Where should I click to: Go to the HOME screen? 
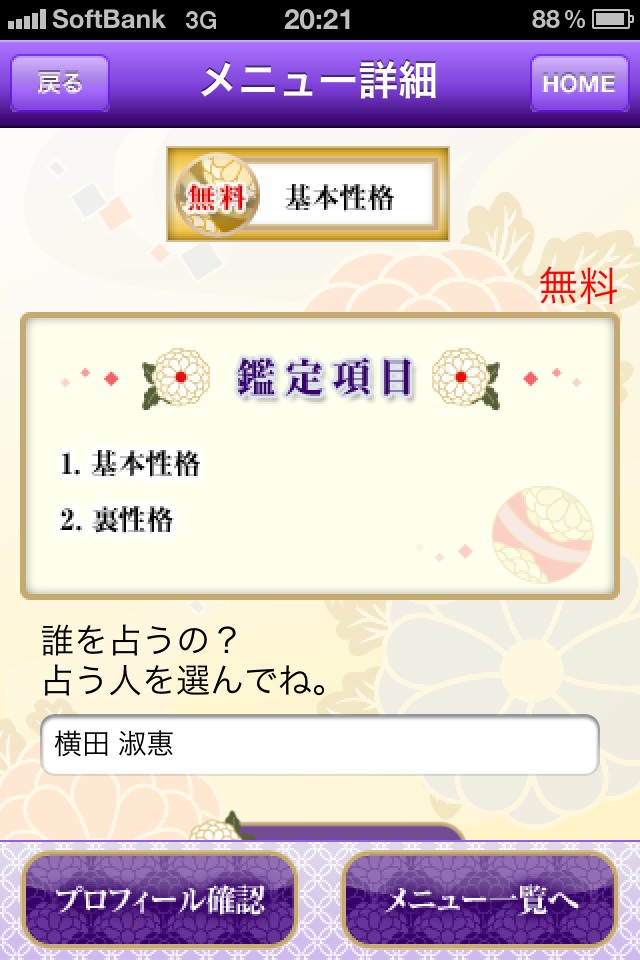click(x=577, y=84)
